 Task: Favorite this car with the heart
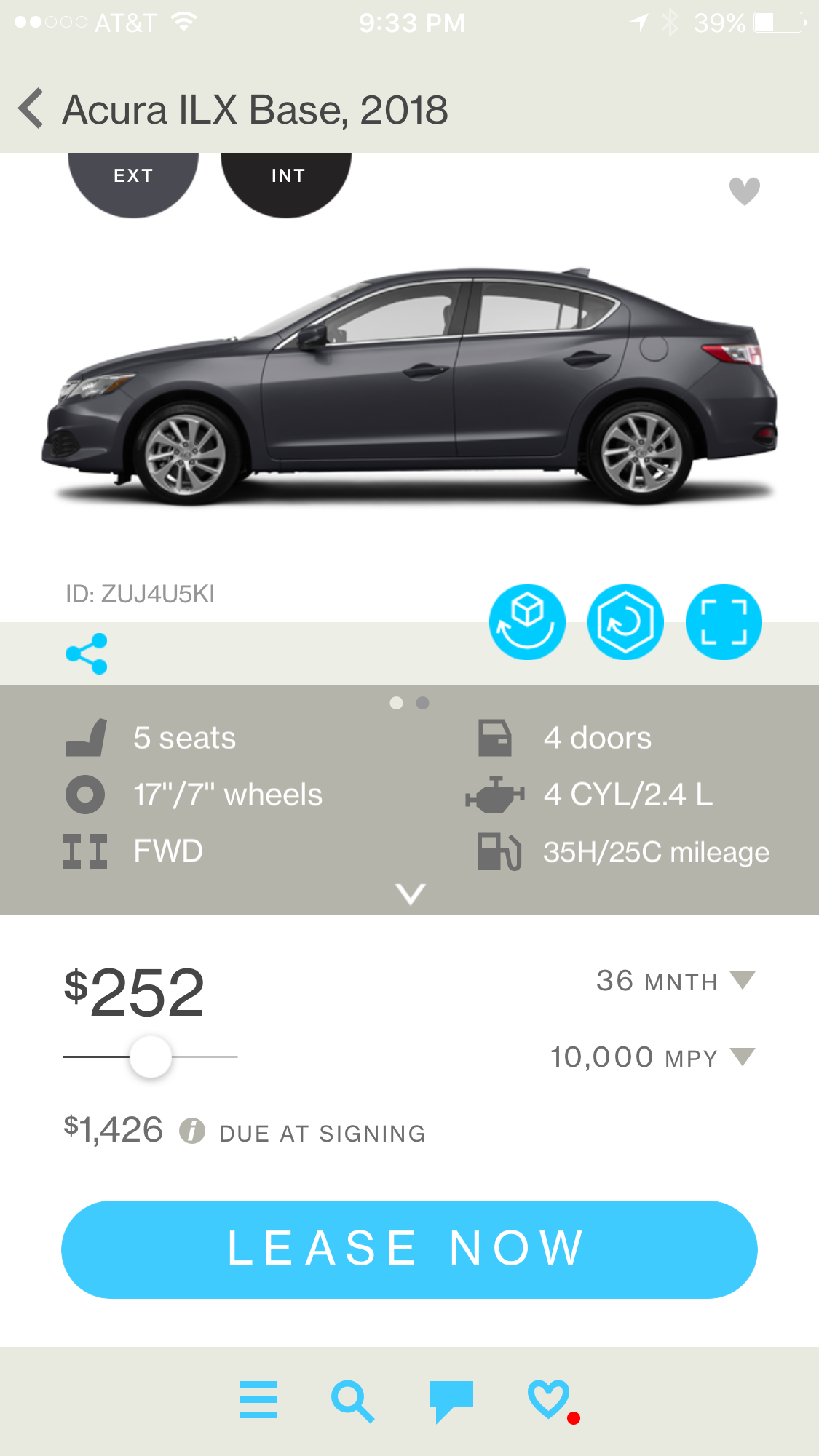coord(744,191)
